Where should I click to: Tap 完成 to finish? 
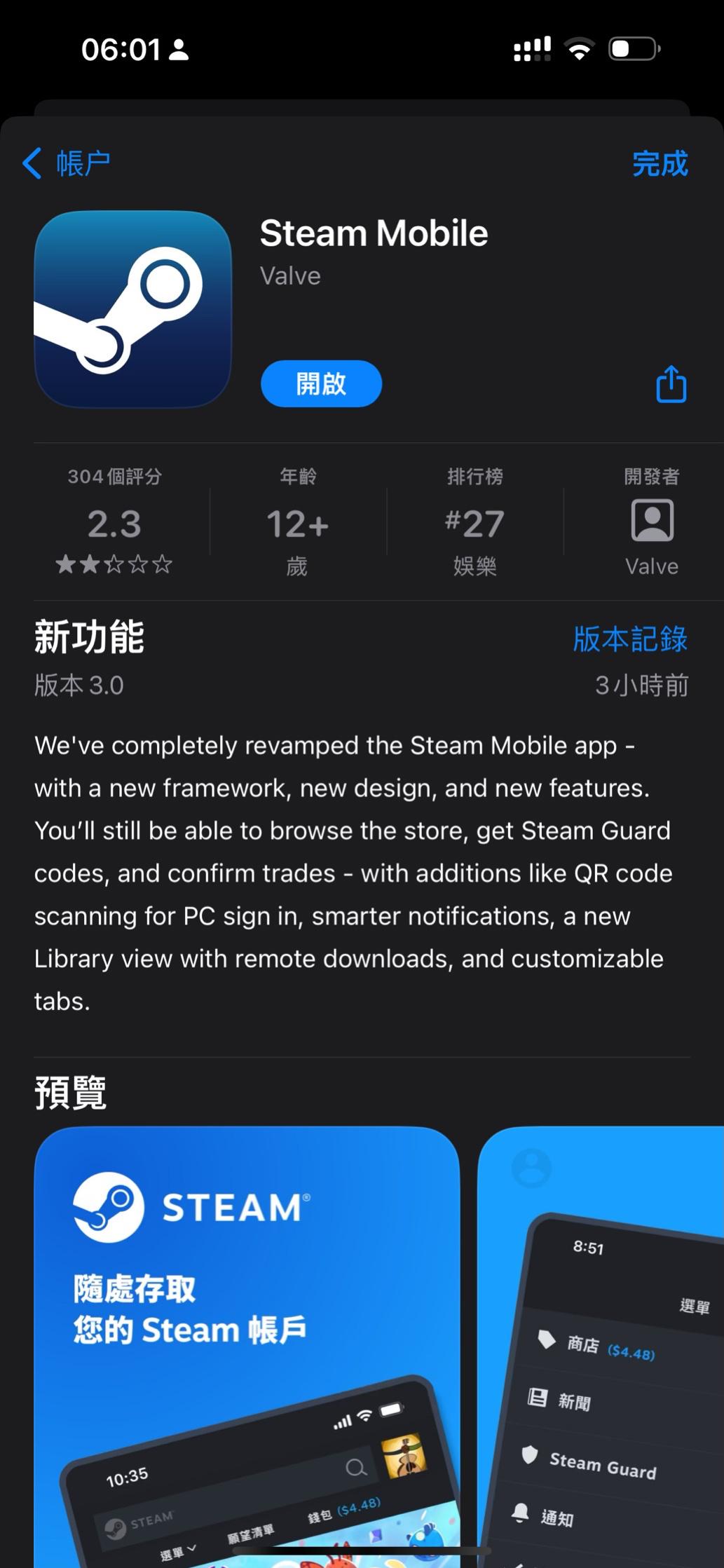point(660,163)
